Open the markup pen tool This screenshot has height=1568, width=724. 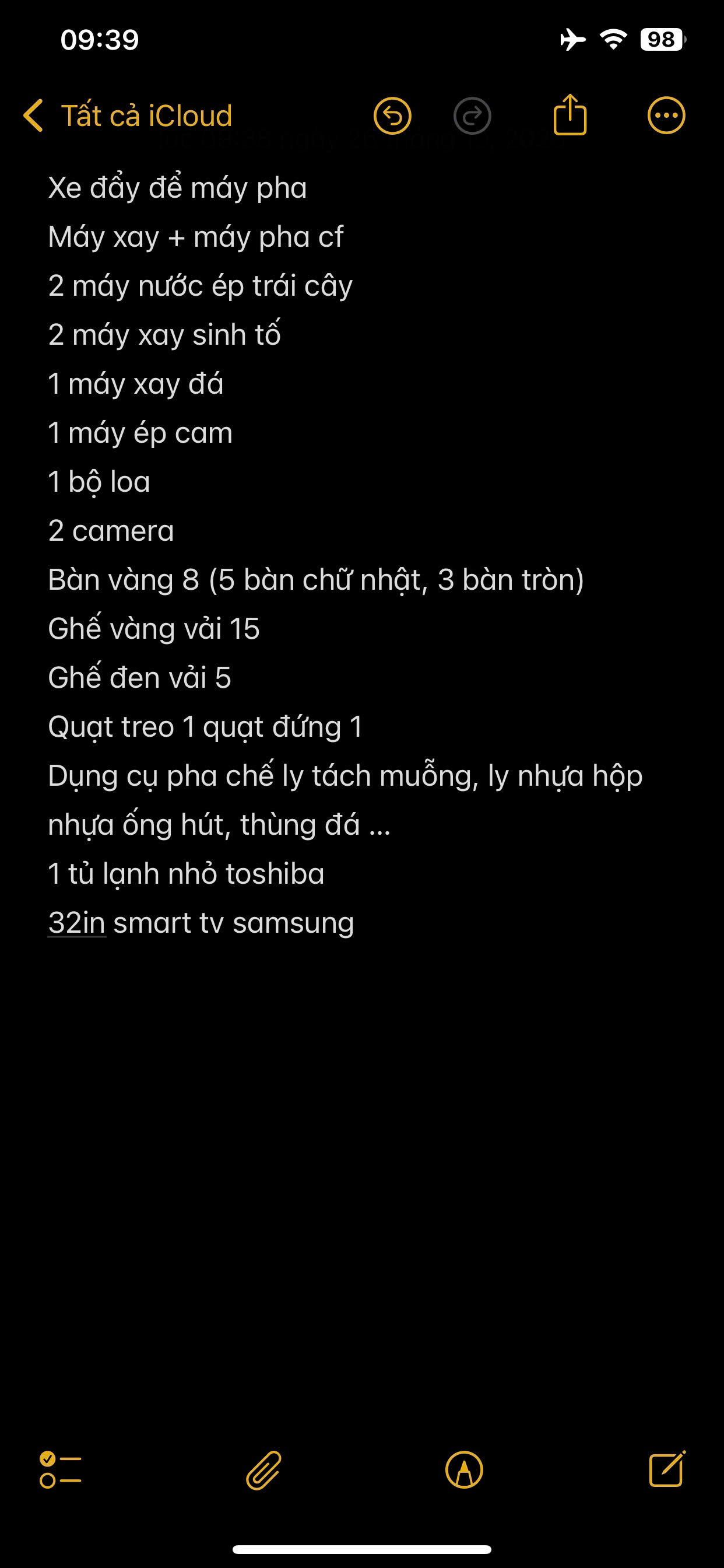[464, 1470]
